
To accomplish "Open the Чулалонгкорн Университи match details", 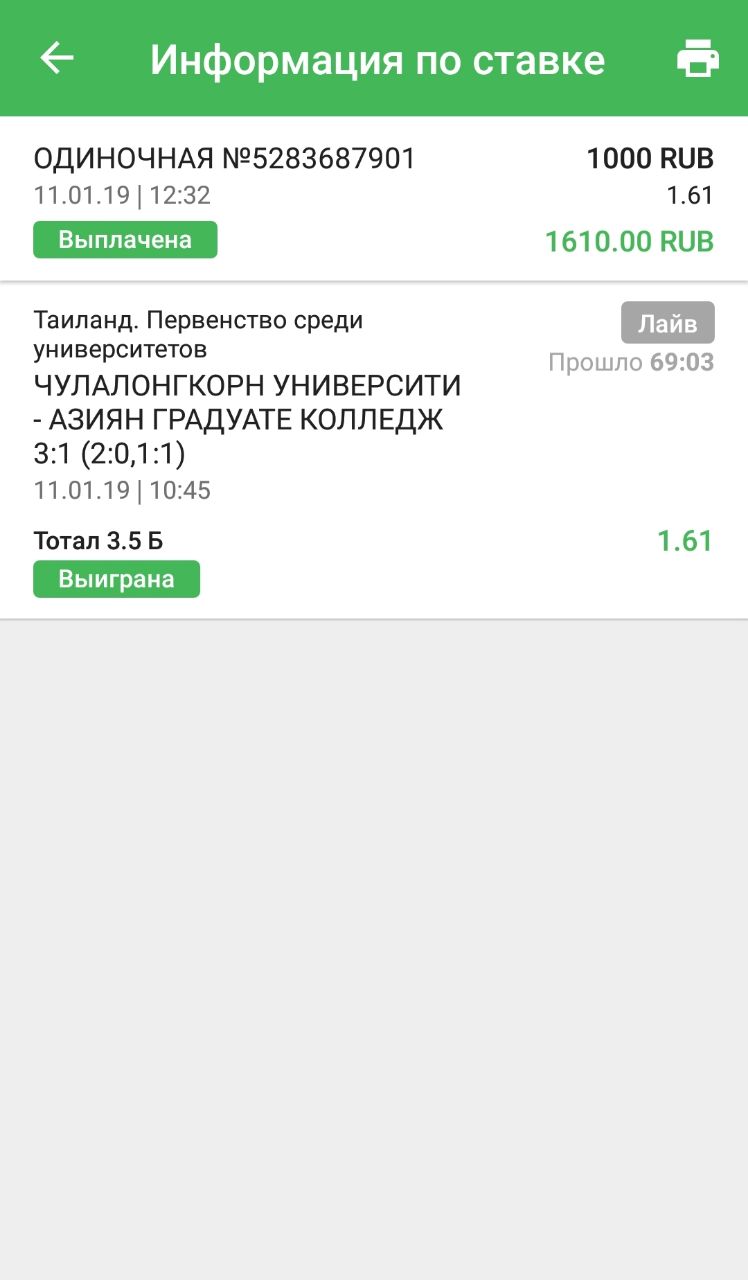I will [247, 420].
